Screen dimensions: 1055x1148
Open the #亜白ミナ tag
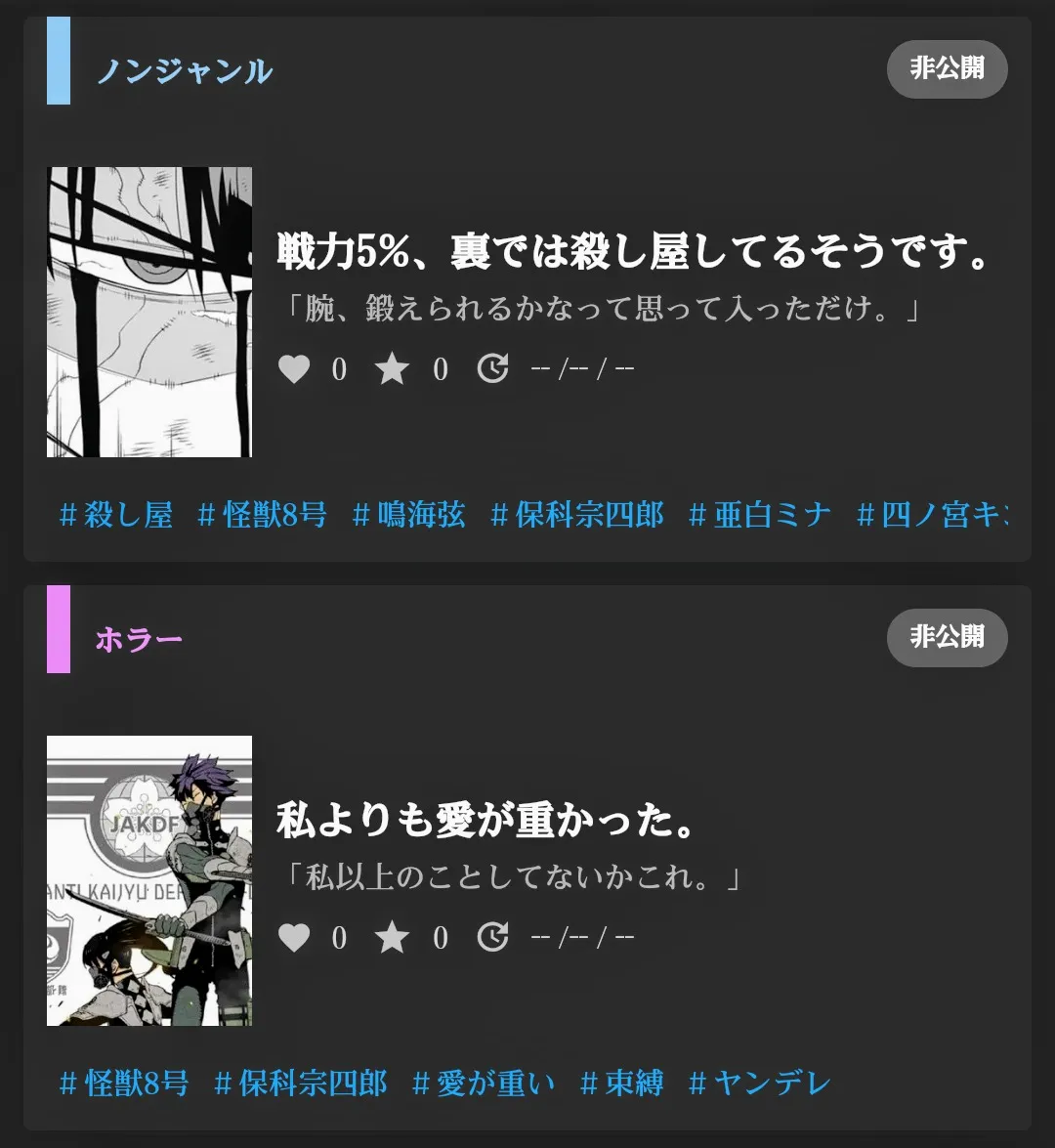[x=760, y=515]
